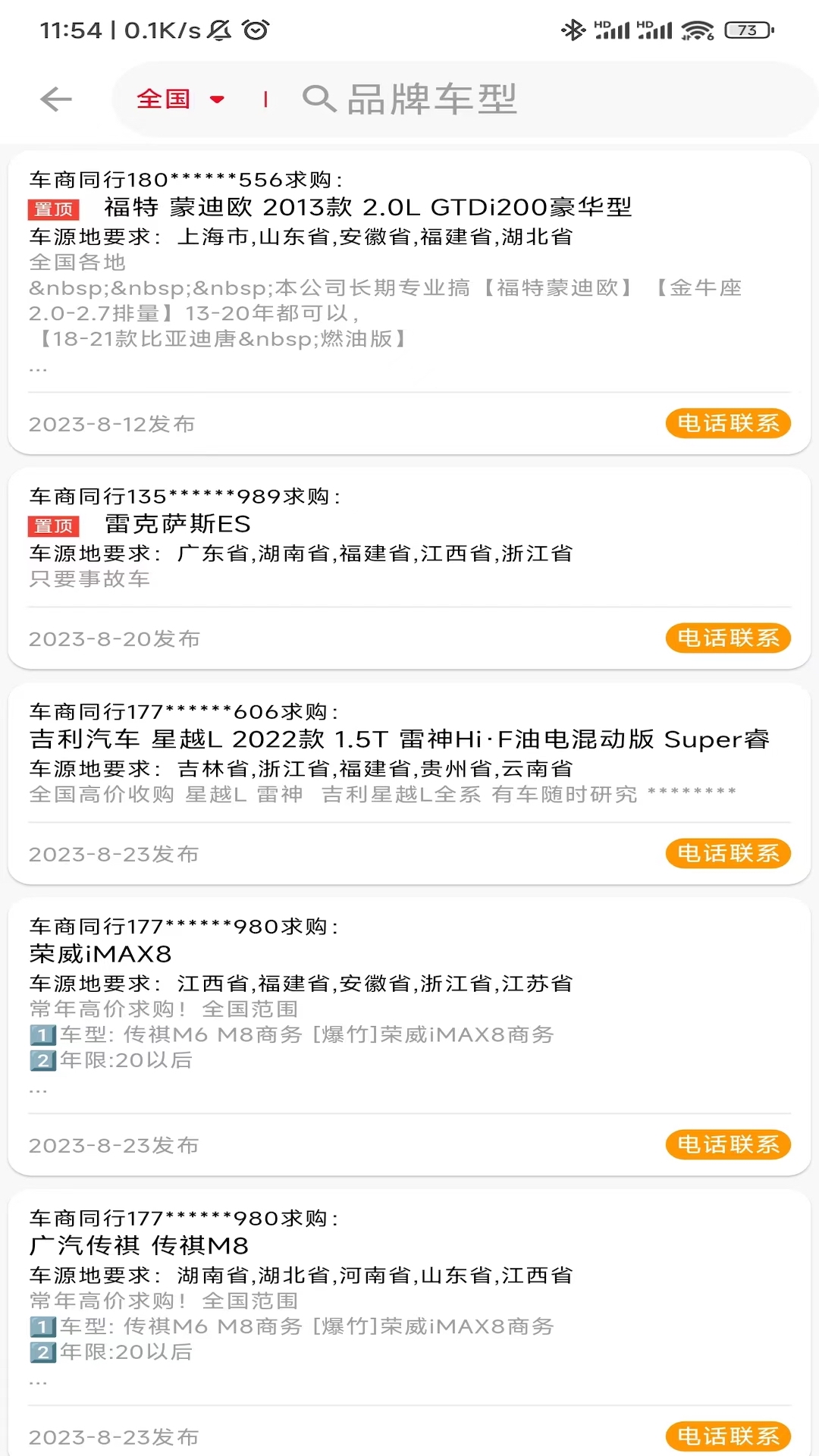Viewport: 819px width, 1456px height.
Task: Open the 全国 region dropdown
Action: click(x=180, y=99)
